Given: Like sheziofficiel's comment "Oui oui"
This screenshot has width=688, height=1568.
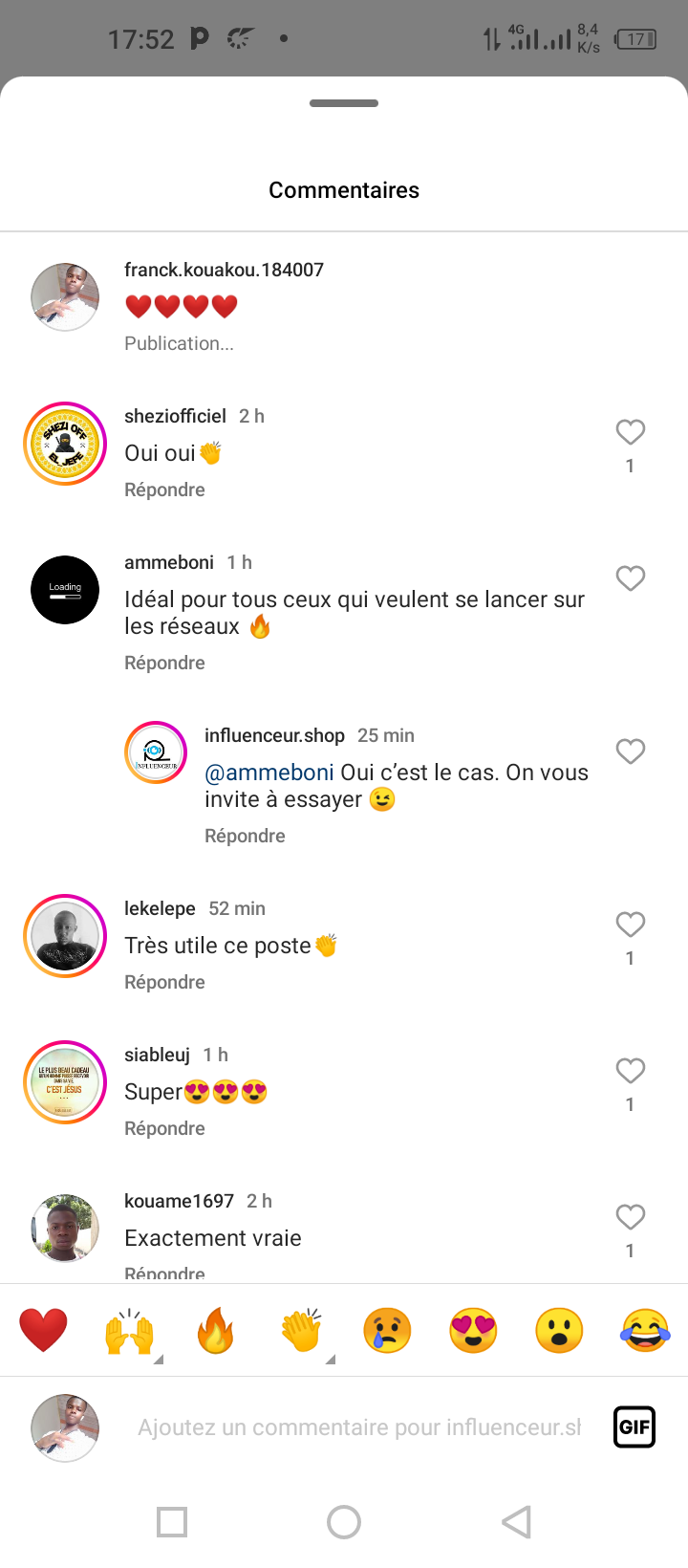Looking at the screenshot, I should tap(630, 432).
